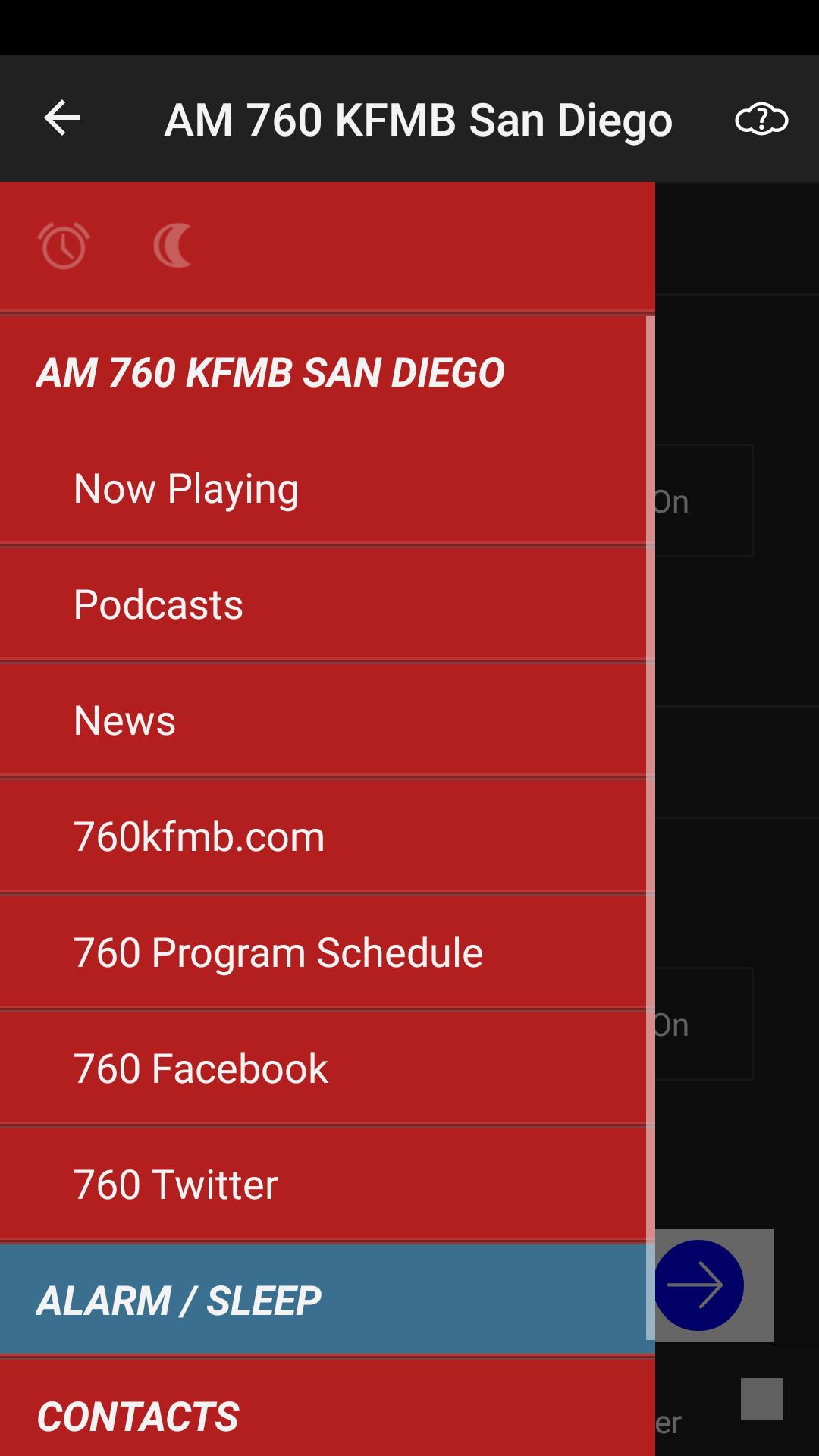The height and width of the screenshot is (1456, 819).
Task: Open 760 Twitter feed
Action: click(x=176, y=1185)
